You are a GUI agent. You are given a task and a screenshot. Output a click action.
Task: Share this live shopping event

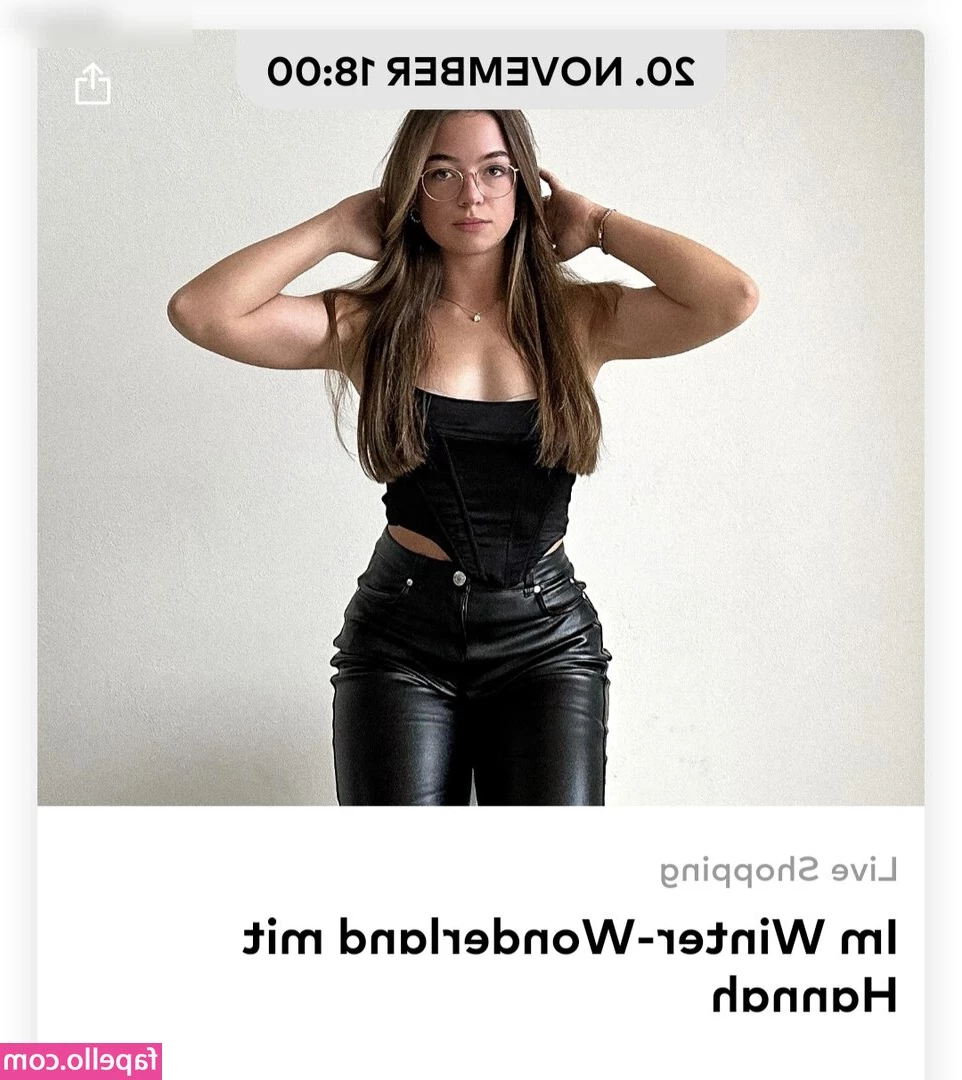point(92,84)
